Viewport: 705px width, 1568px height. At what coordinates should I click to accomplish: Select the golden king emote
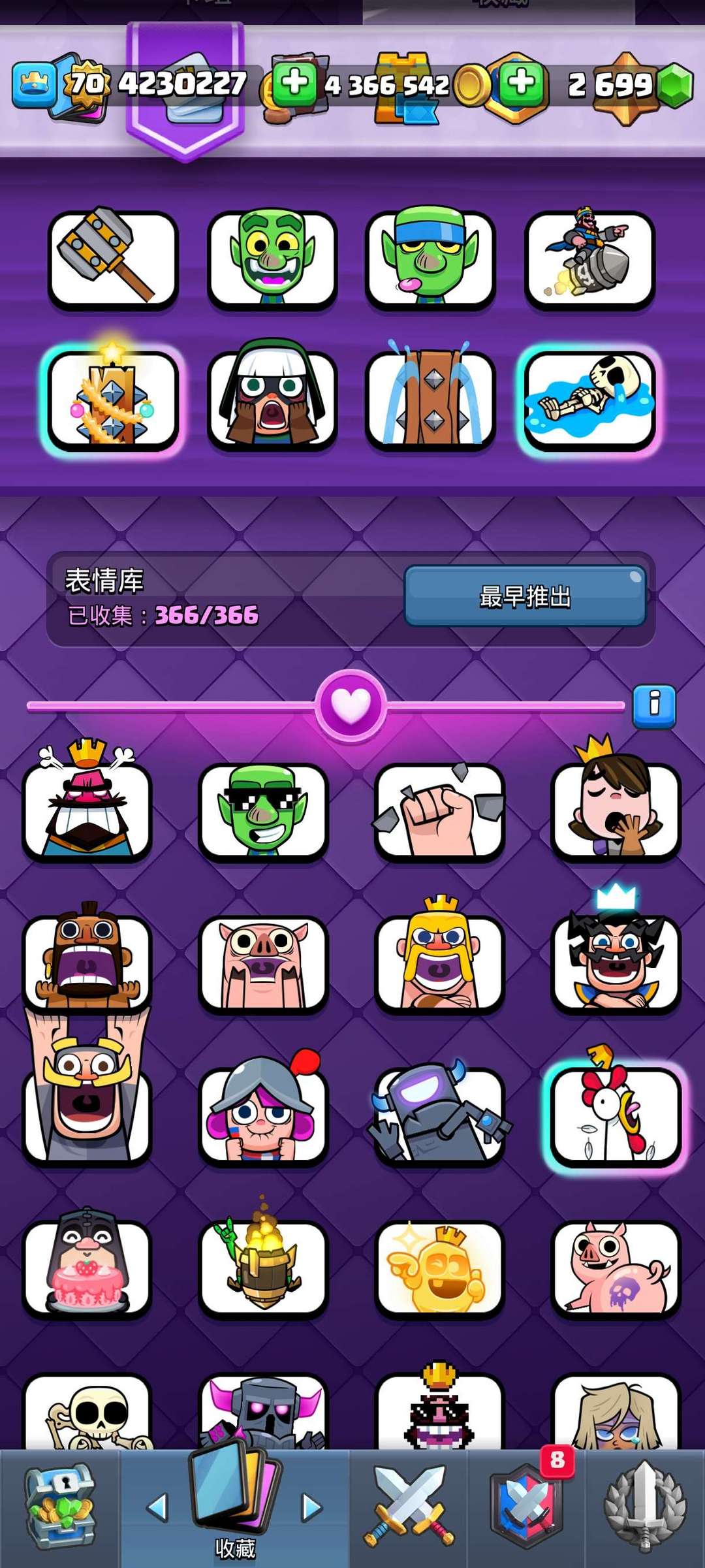tap(439, 1268)
